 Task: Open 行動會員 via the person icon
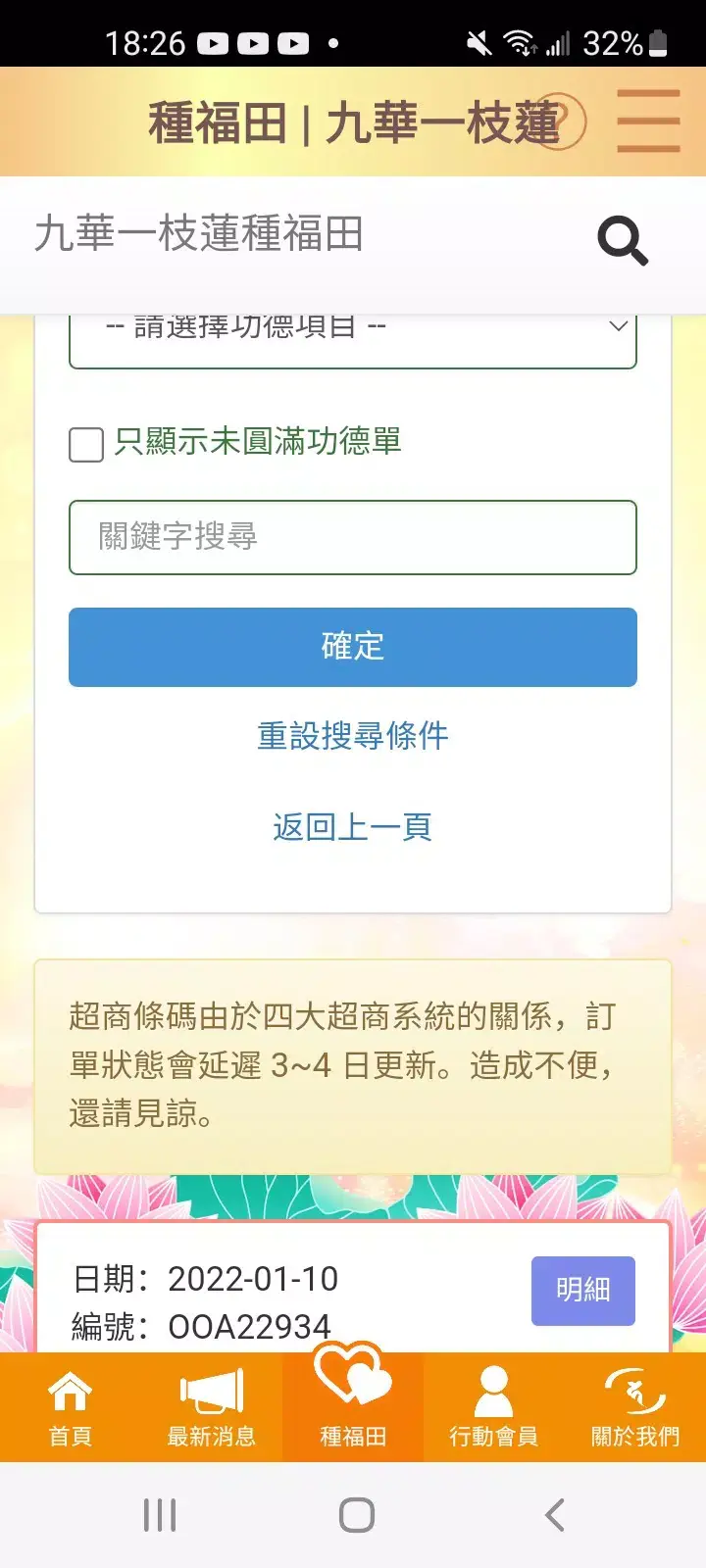493,1390
